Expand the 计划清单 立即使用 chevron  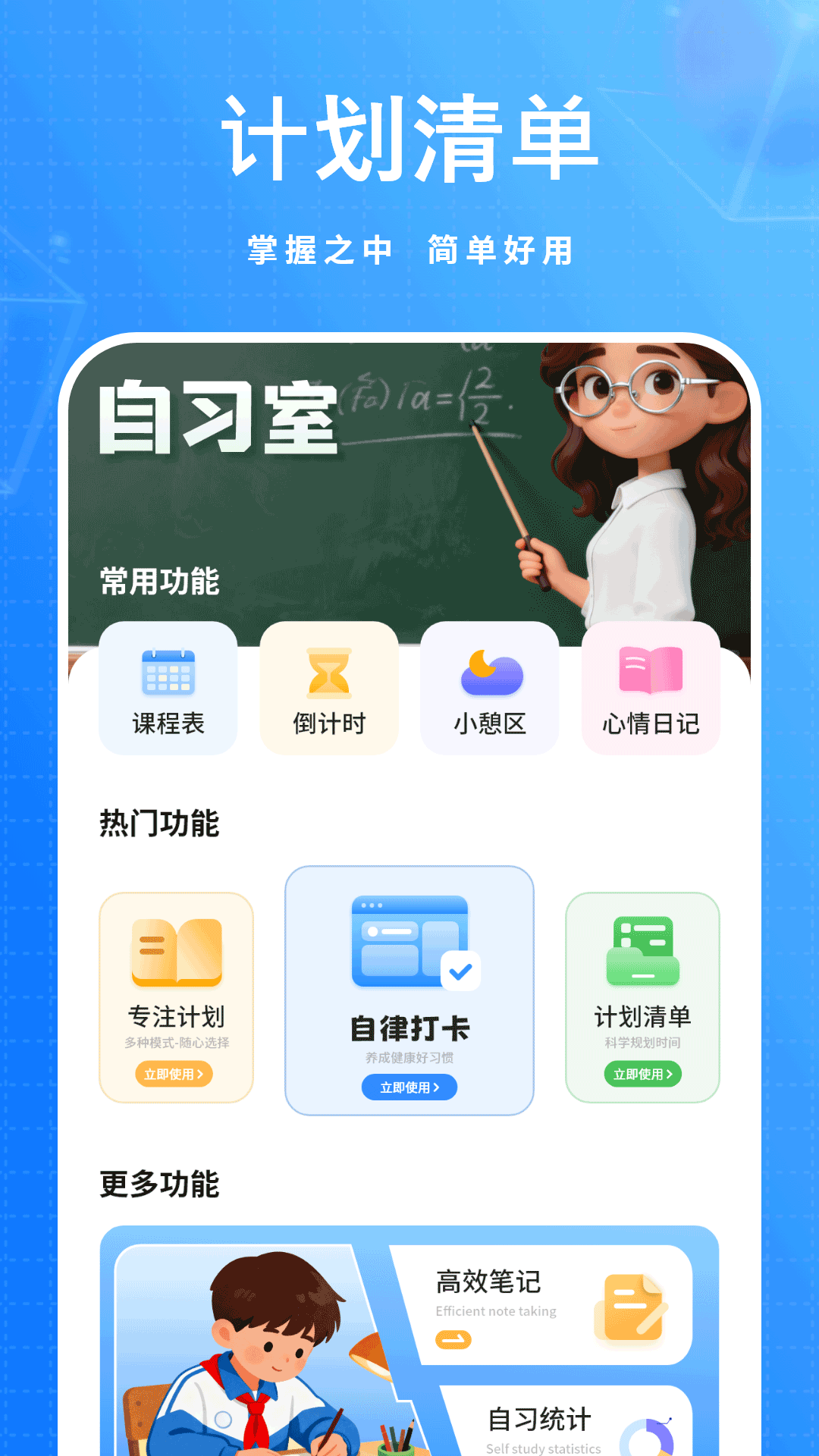pos(669,1075)
